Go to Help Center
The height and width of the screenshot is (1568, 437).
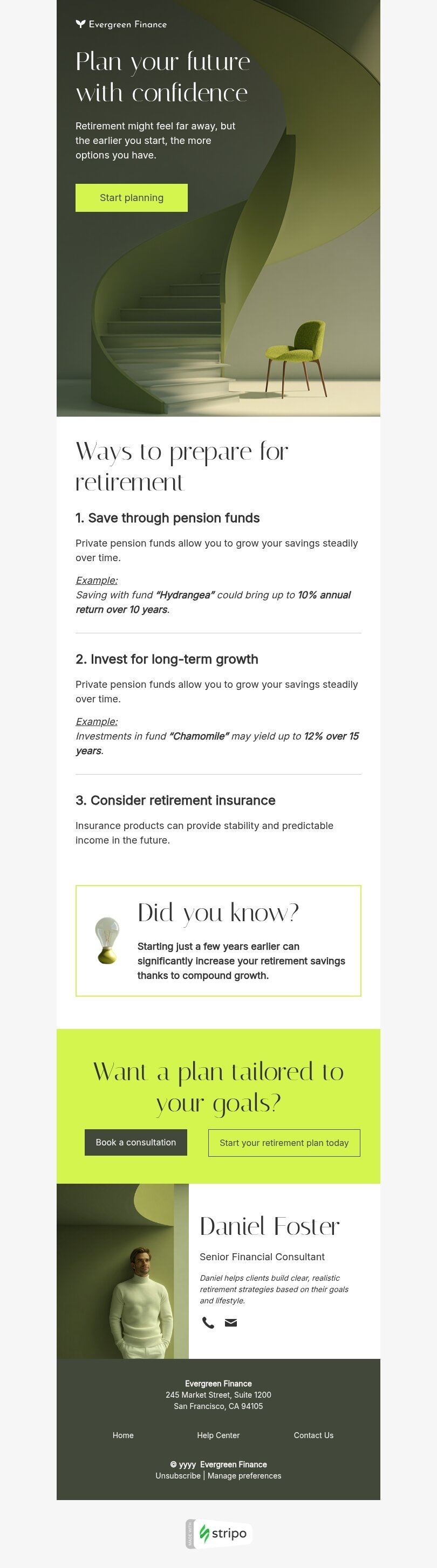(218, 1435)
